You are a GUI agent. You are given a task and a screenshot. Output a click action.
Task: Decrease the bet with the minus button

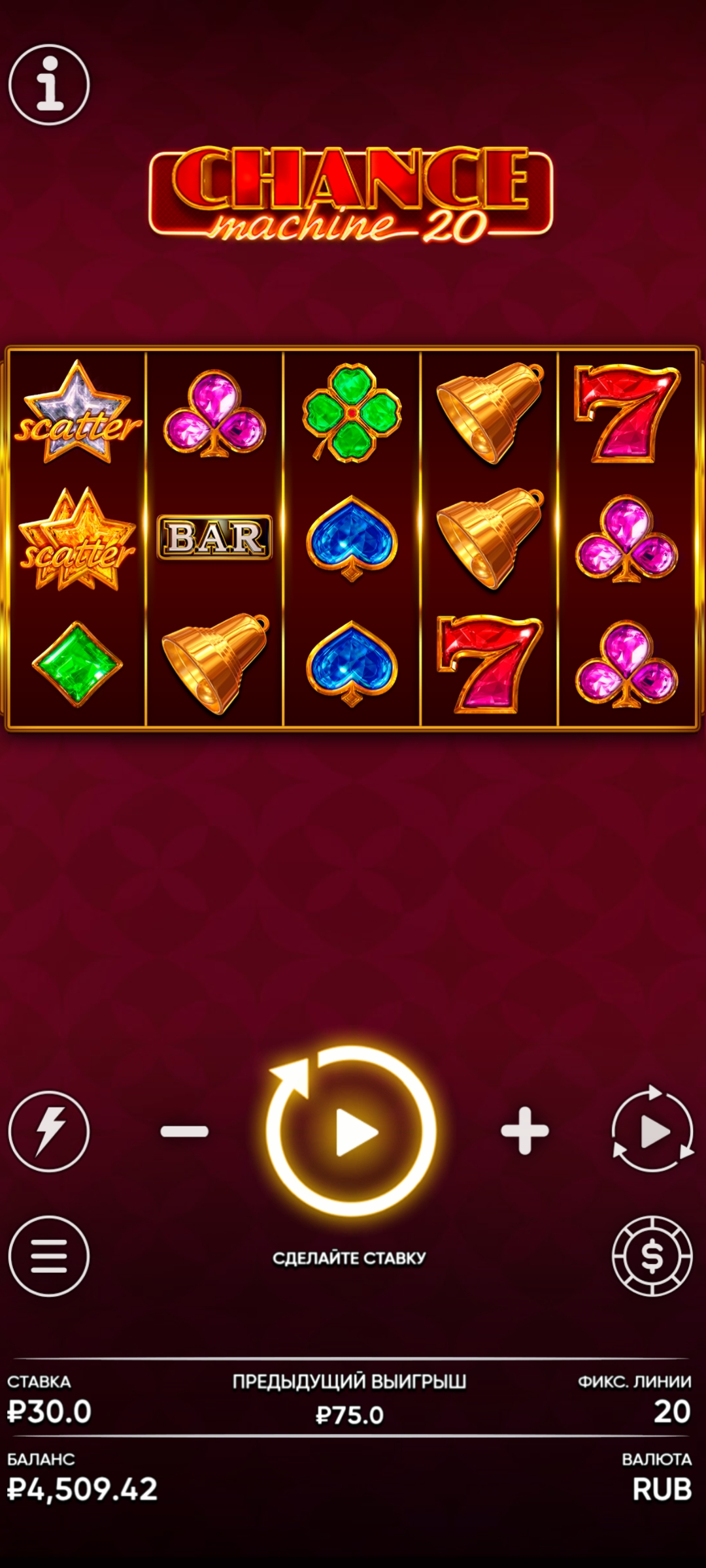184,1131
